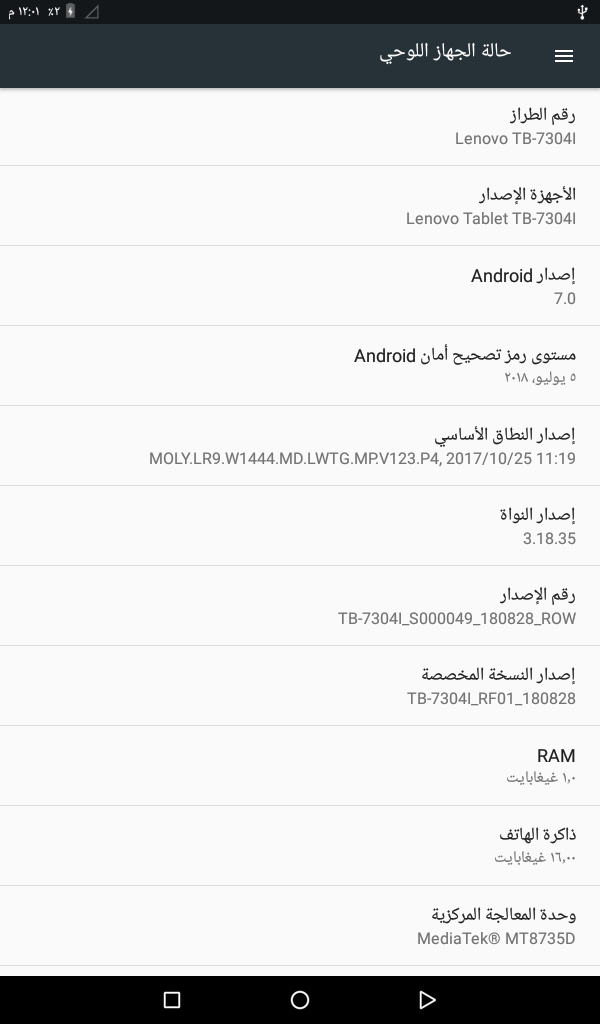
Task: Select the إصدار النطاق الأساسي baseband row
Action: click(300, 446)
